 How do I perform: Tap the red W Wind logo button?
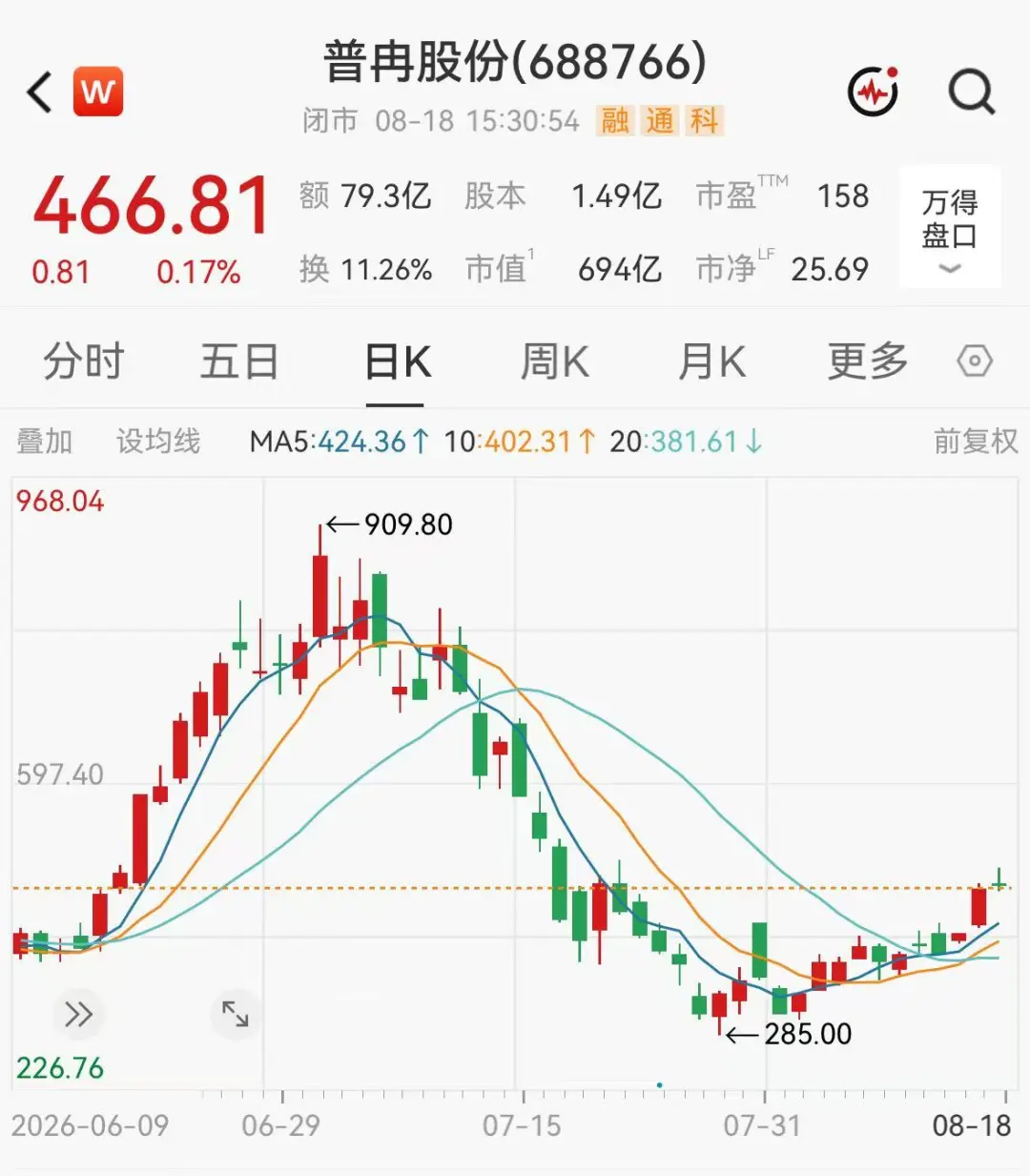tap(98, 92)
